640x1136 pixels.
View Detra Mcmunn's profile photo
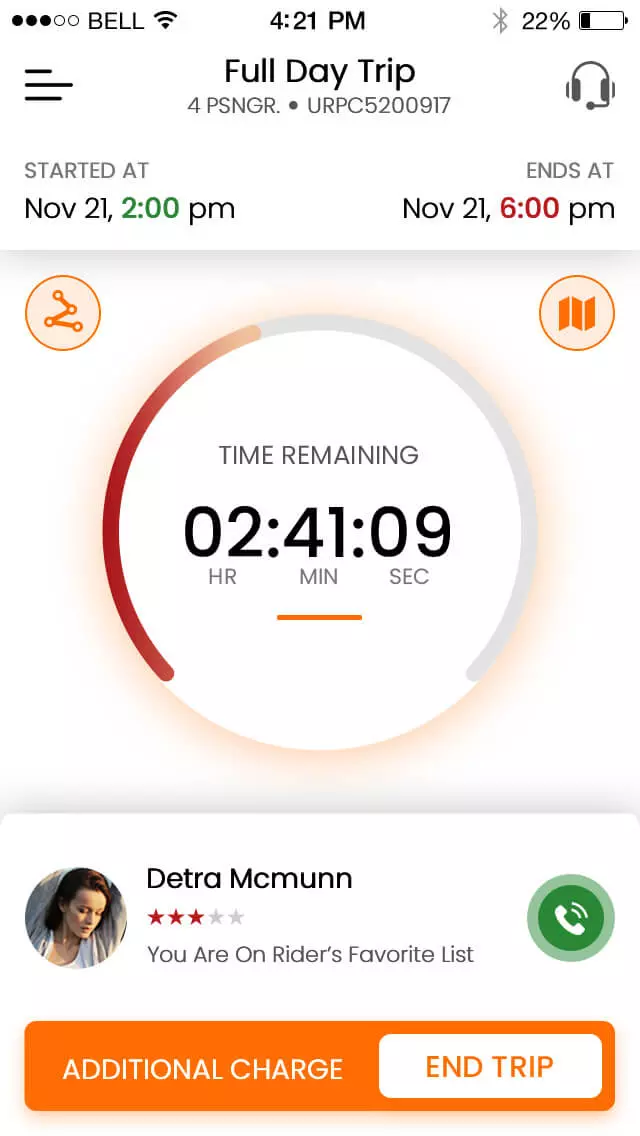[76, 918]
